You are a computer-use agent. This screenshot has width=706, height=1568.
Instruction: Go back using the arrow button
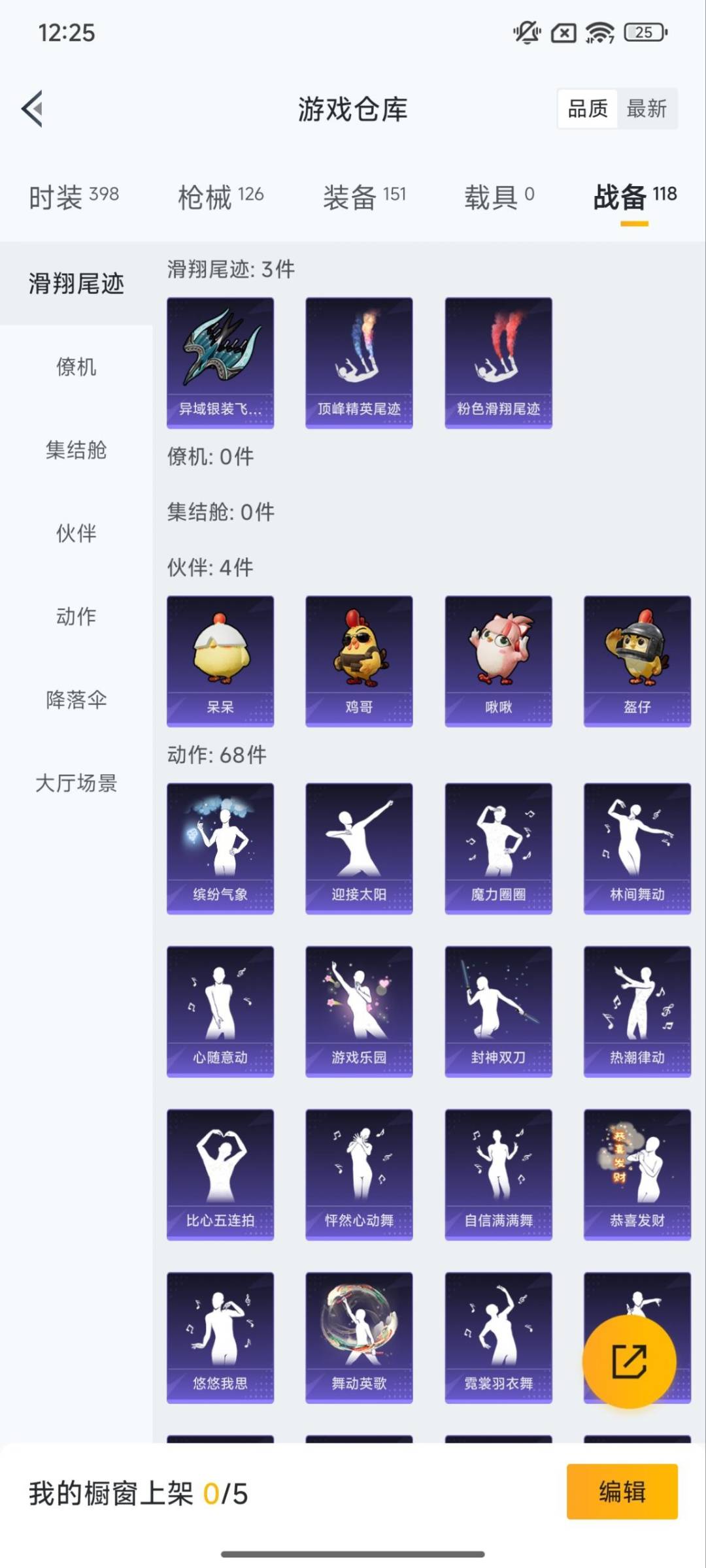[x=31, y=109]
